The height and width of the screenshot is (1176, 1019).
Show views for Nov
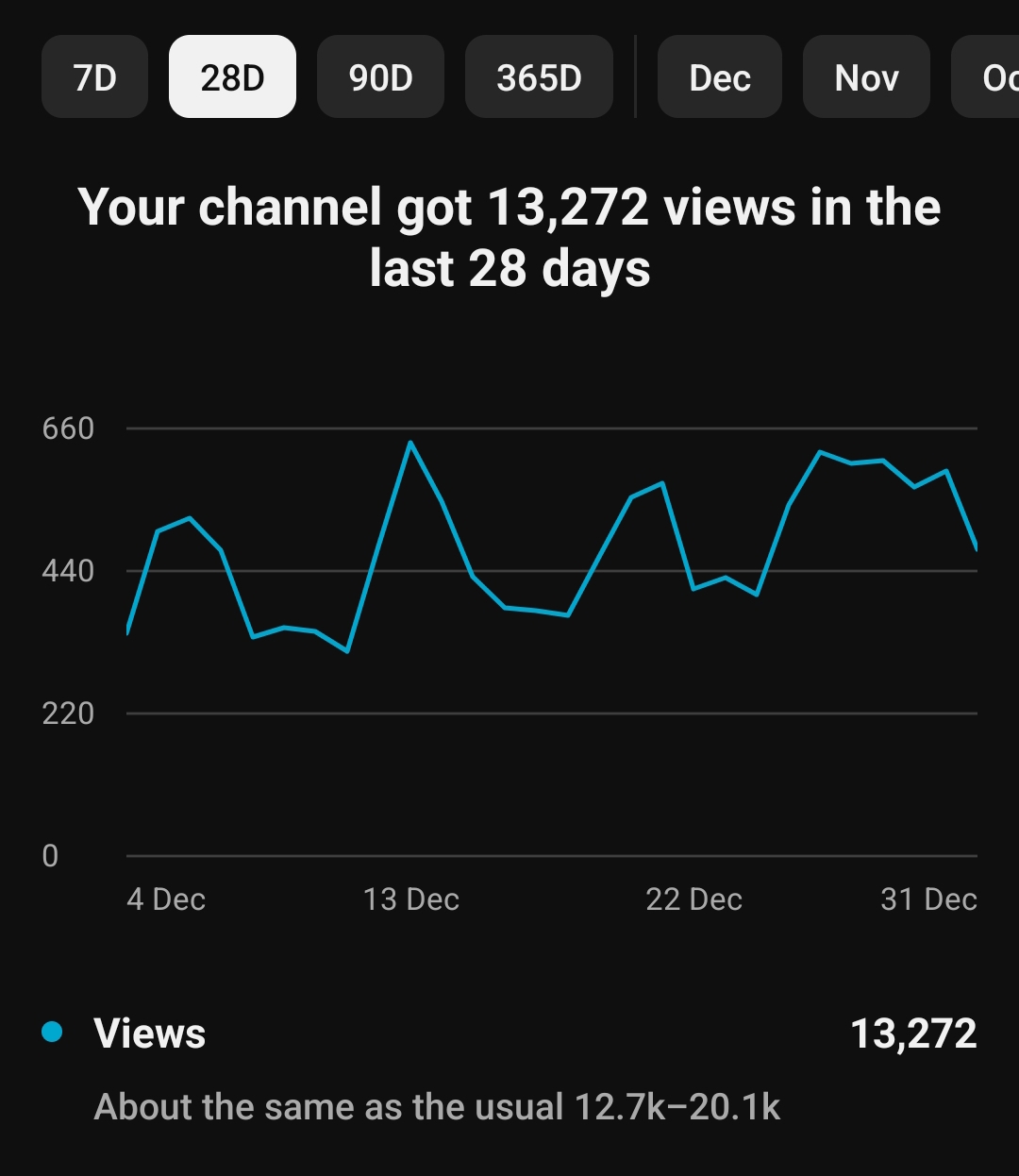click(x=866, y=77)
